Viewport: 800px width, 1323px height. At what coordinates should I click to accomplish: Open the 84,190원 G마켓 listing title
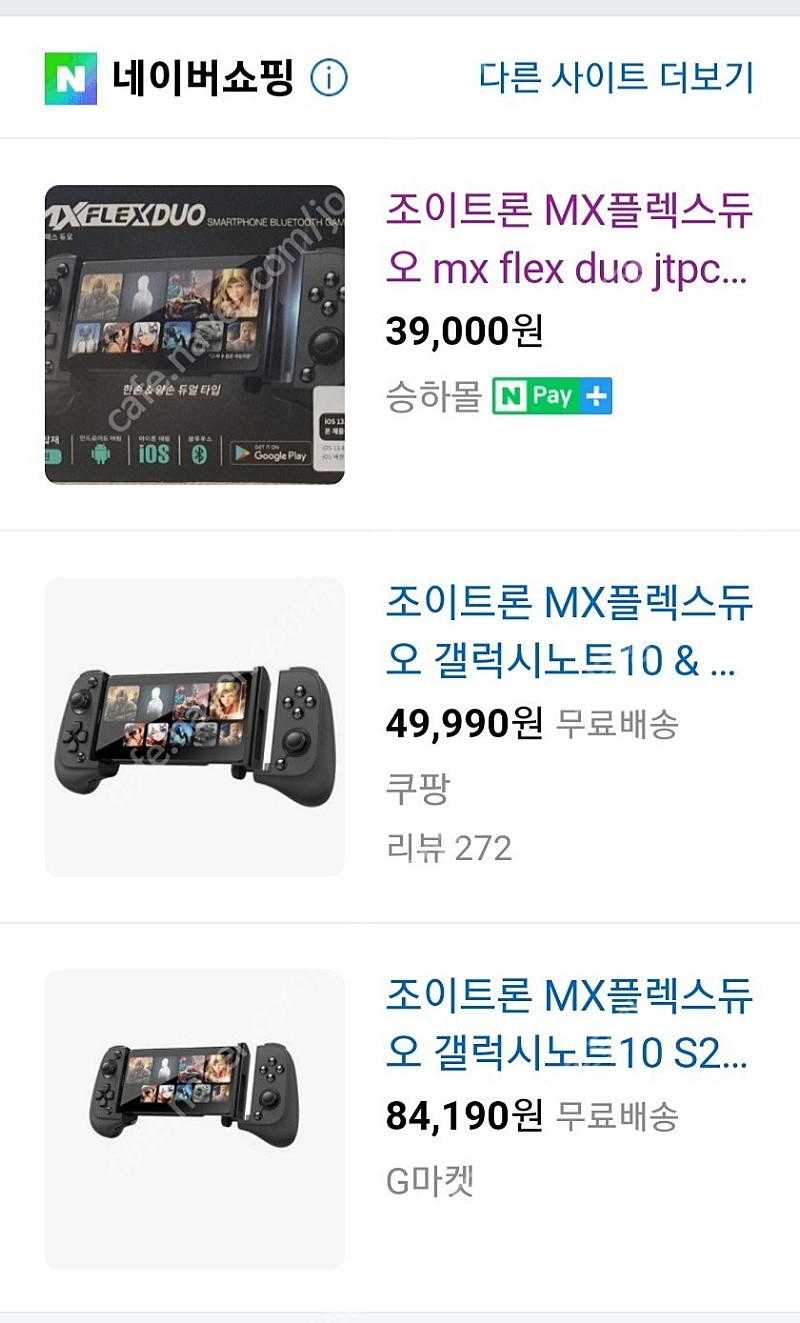[568, 1024]
